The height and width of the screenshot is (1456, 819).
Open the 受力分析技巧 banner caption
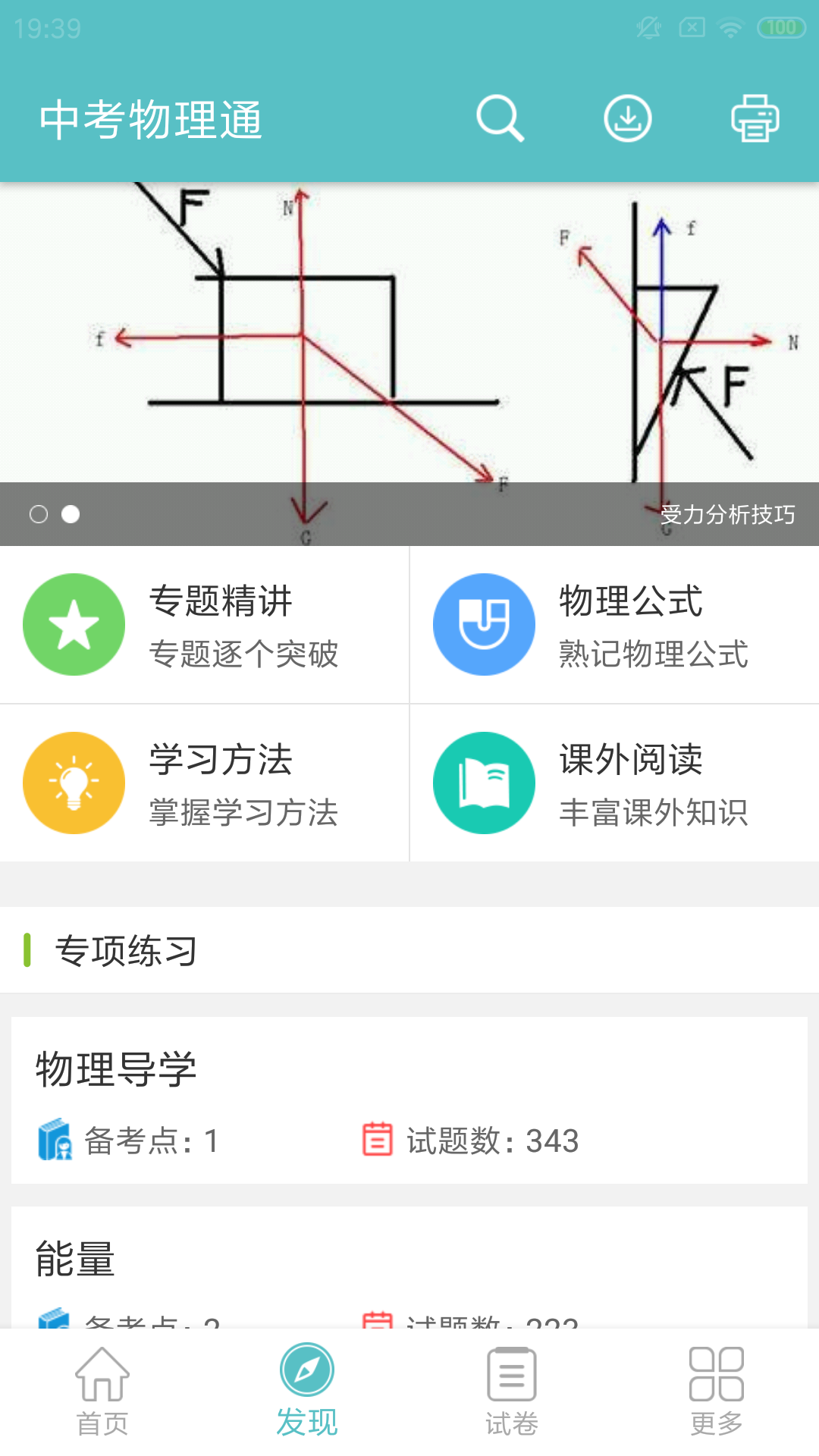[x=727, y=515]
